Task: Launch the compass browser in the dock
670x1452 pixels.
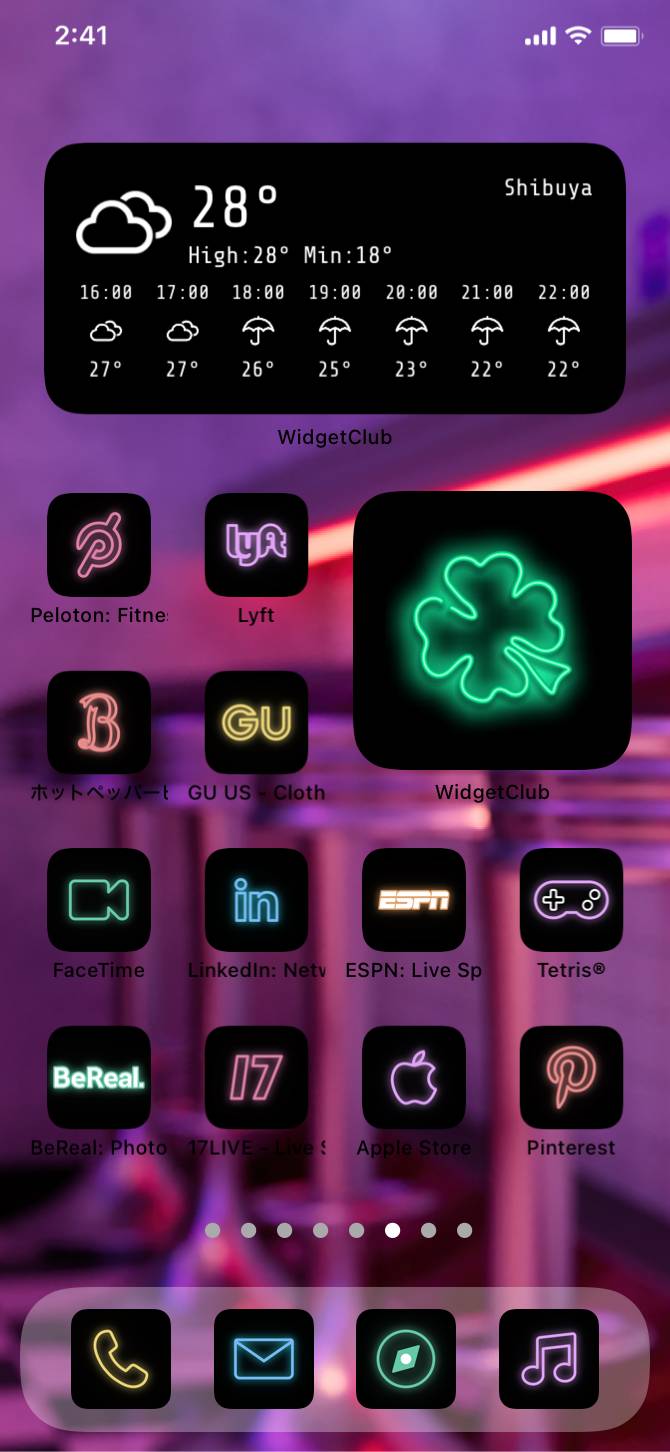Action: (406, 1359)
